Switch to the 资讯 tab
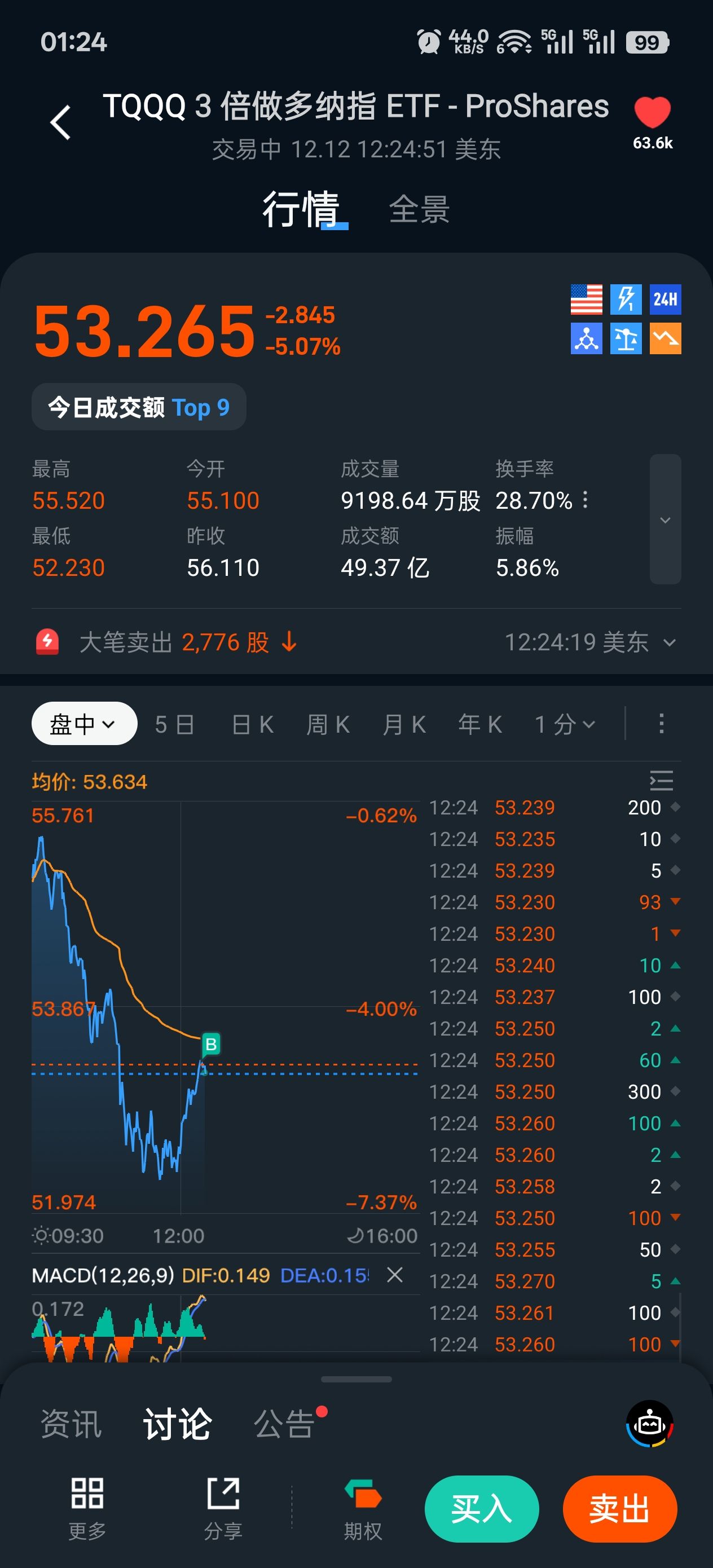Screen dimensions: 713x1568 click(71, 1424)
